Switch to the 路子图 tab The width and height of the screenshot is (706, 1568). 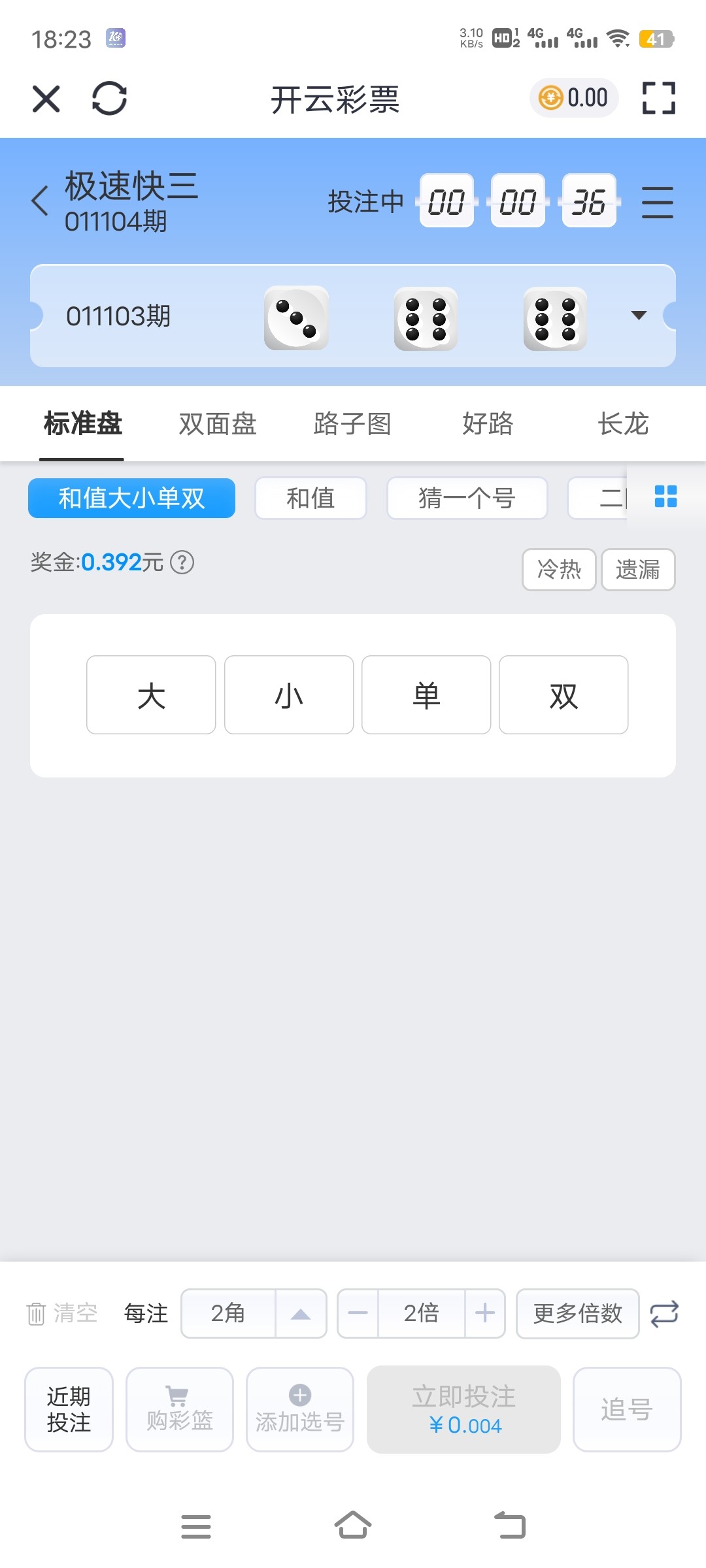(352, 424)
